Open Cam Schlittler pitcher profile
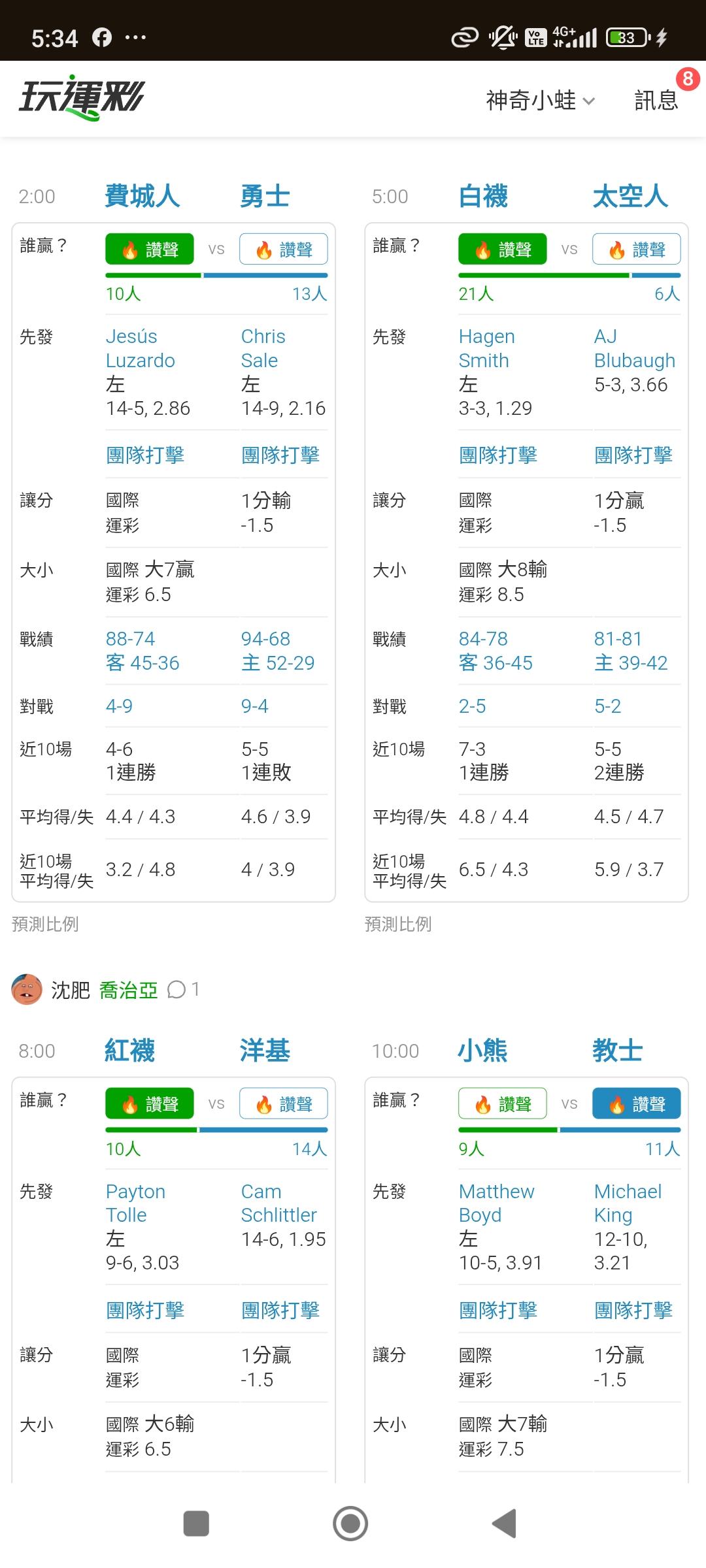Screen dimensions: 706x1568 point(278,1203)
